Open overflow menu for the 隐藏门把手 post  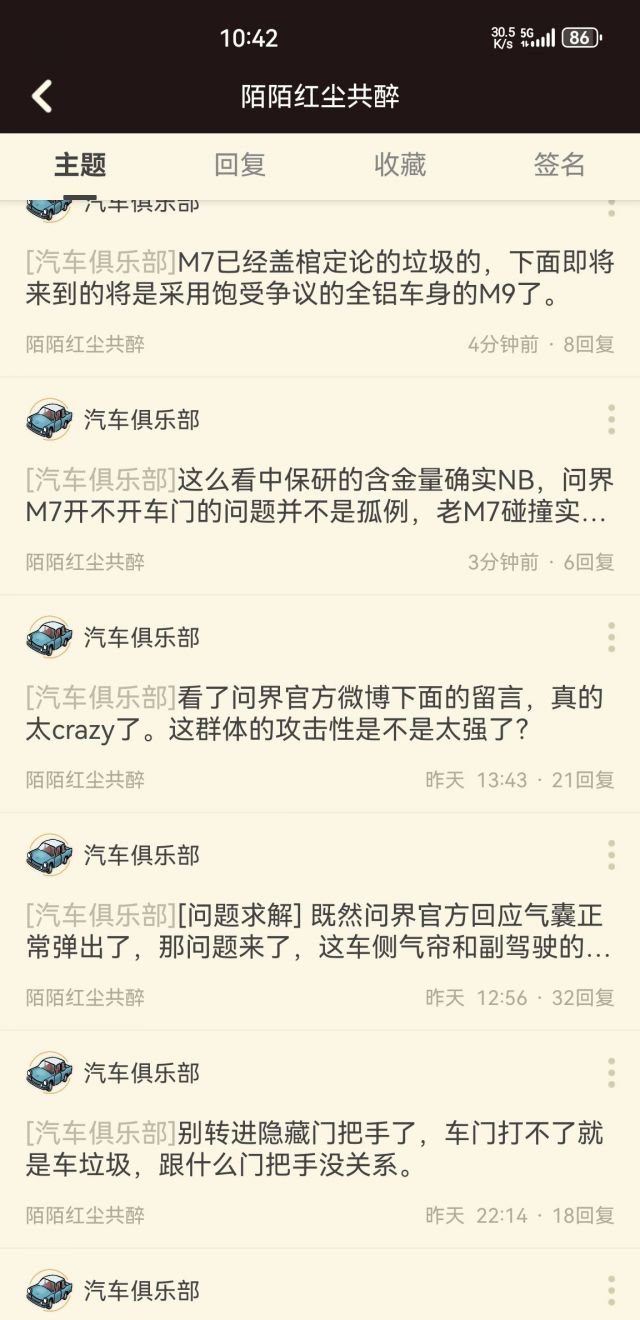pyautogui.click(x=611, y=1073)
